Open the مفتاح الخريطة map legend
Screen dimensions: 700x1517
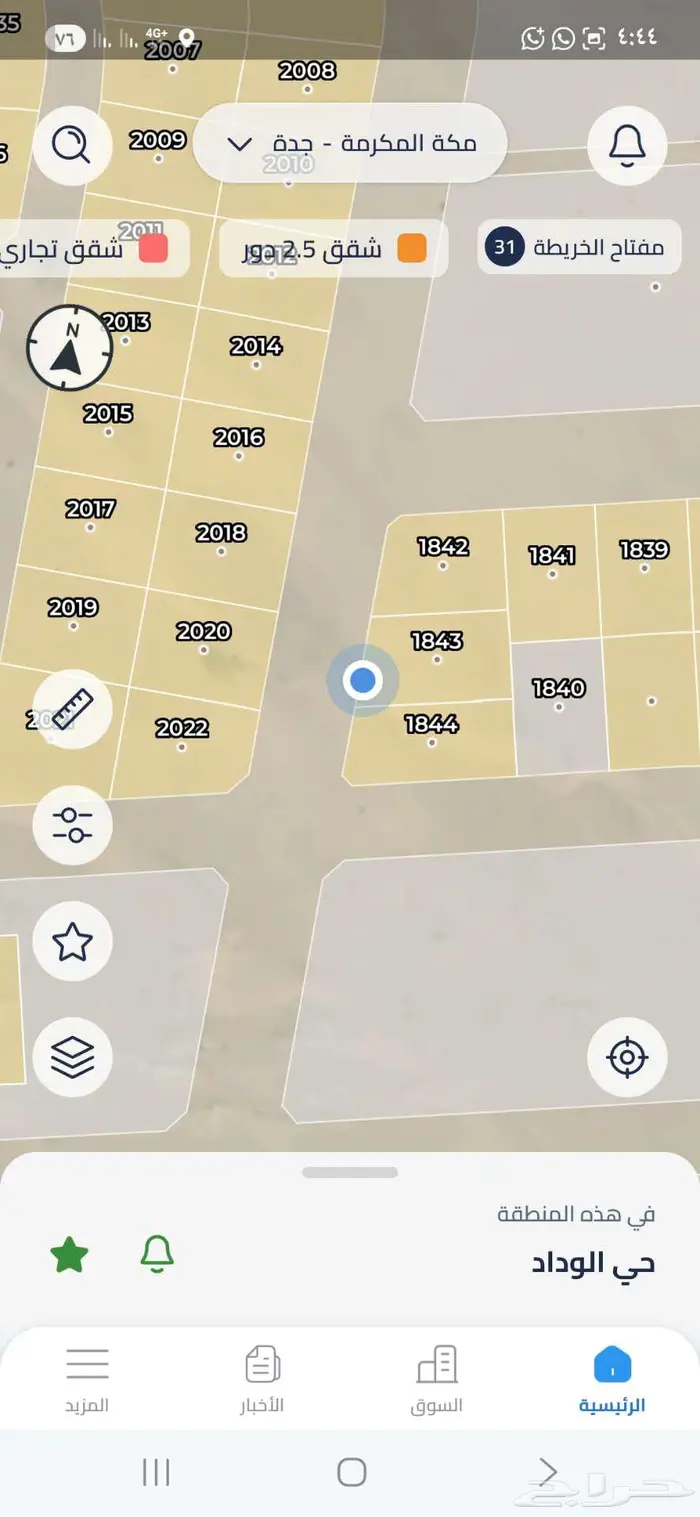579,247
